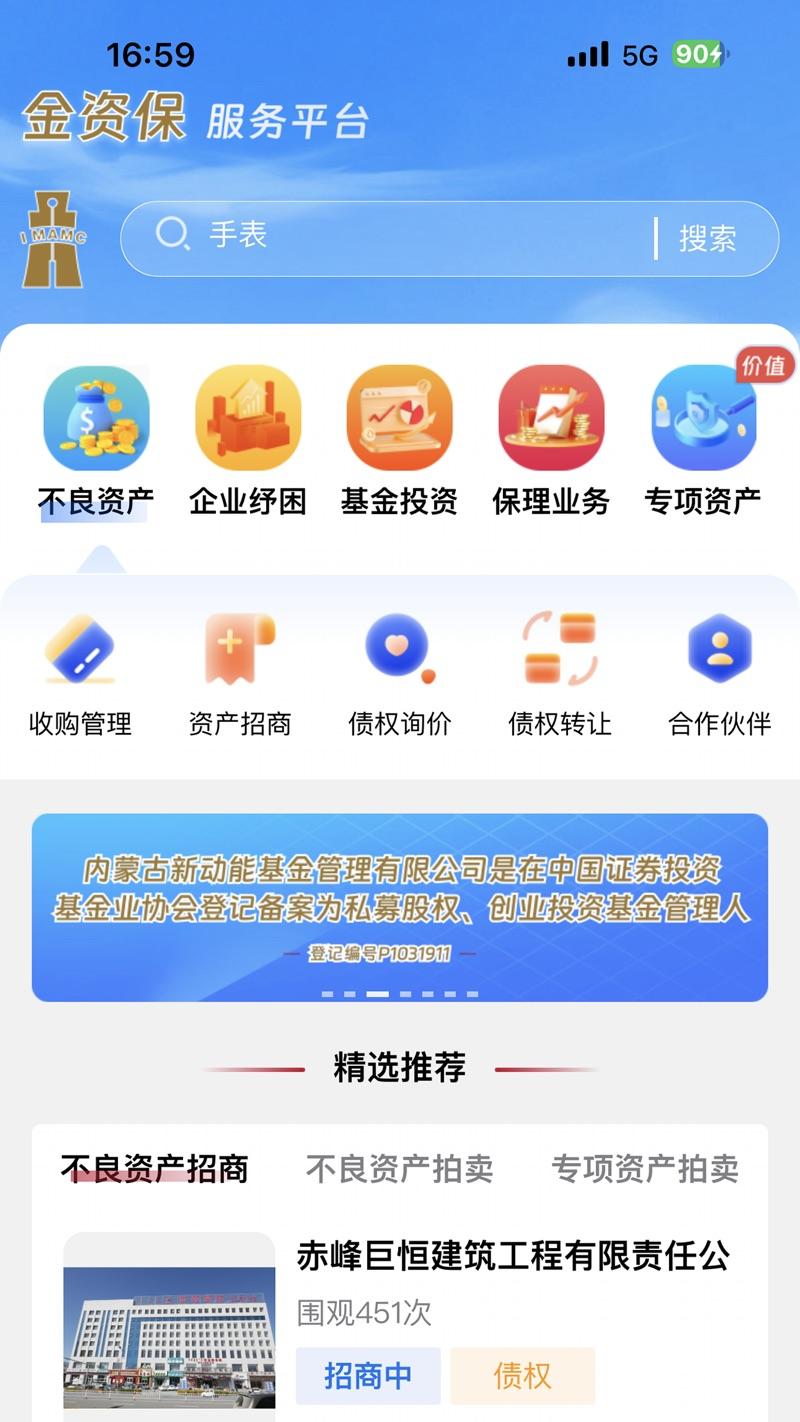Open the 不良资产 category
Viewport: 800px width, 1422px height.
click(x=96, y=440)
